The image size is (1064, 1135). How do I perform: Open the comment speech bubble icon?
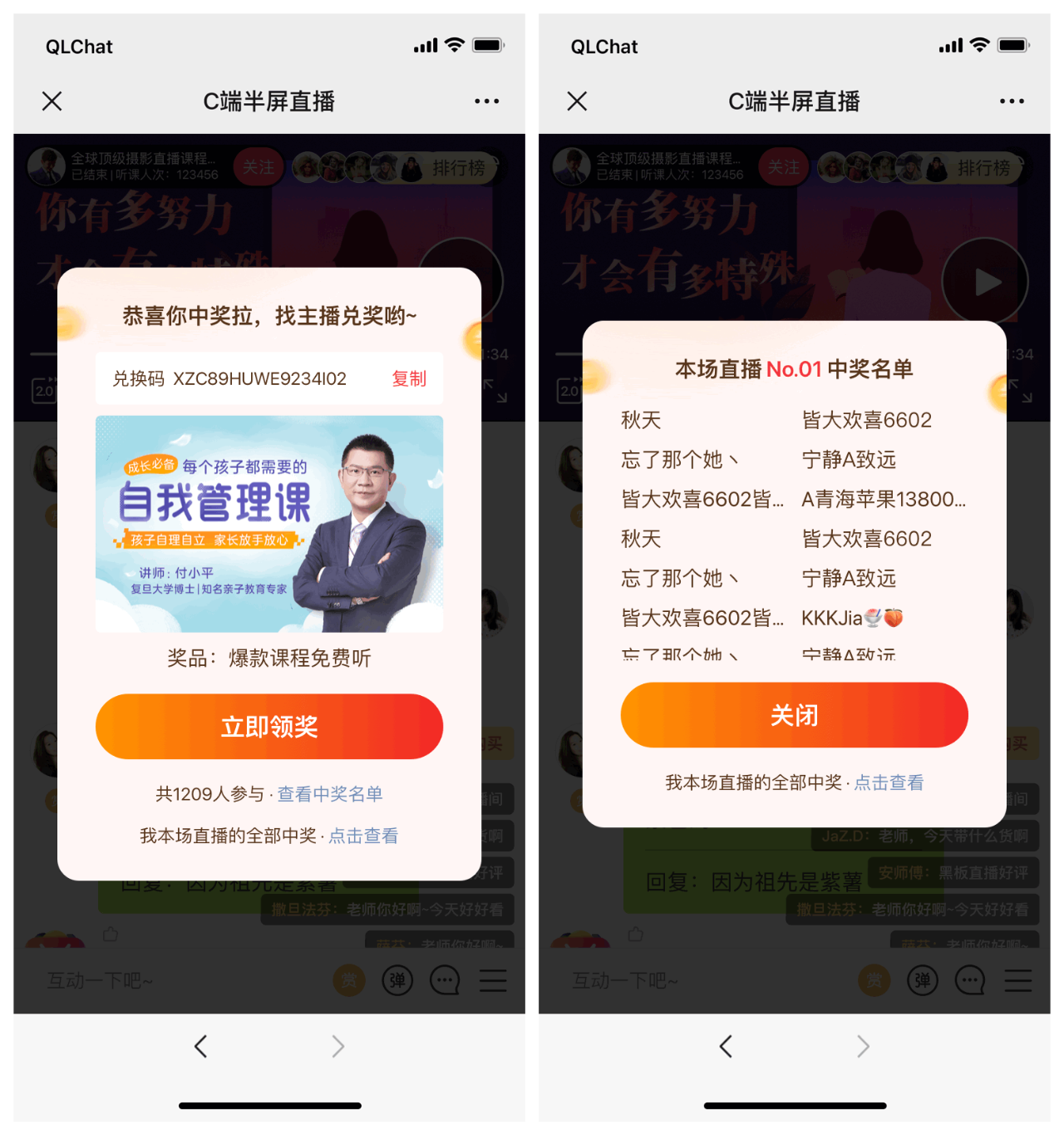coord(445,980)
